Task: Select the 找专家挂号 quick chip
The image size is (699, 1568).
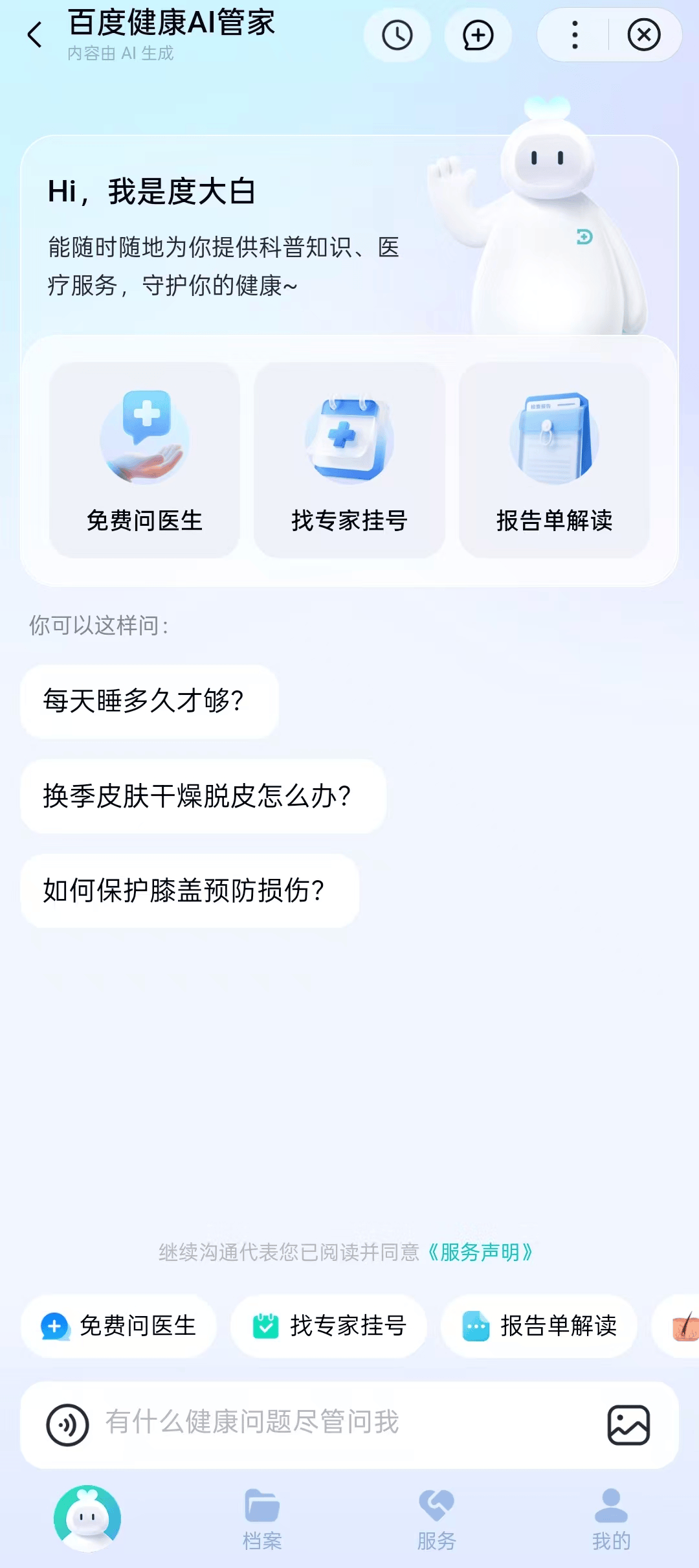Action: click(329, 1326)
